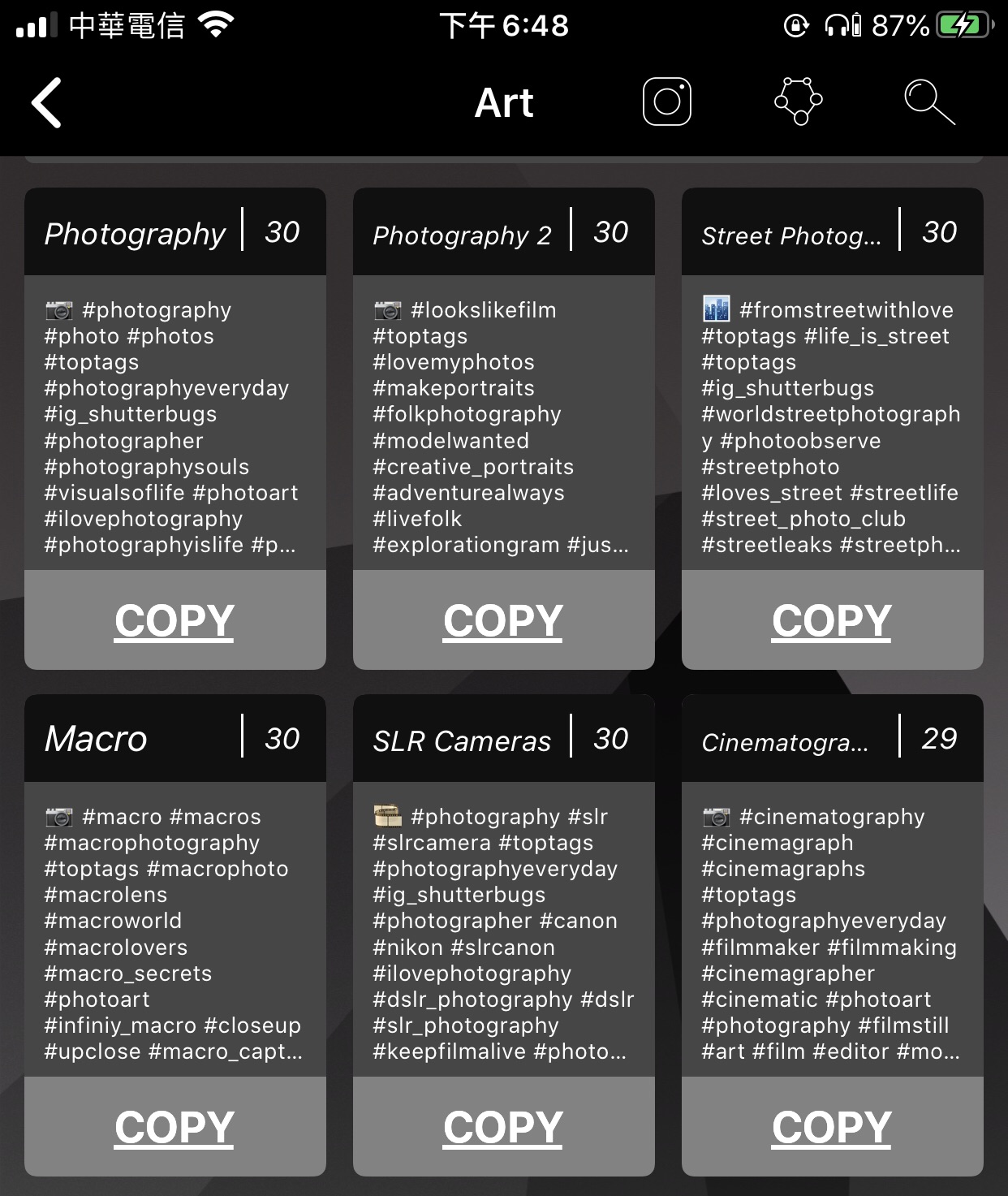
Task: Open the Instagram icon in the header
Action: [667, 101]
